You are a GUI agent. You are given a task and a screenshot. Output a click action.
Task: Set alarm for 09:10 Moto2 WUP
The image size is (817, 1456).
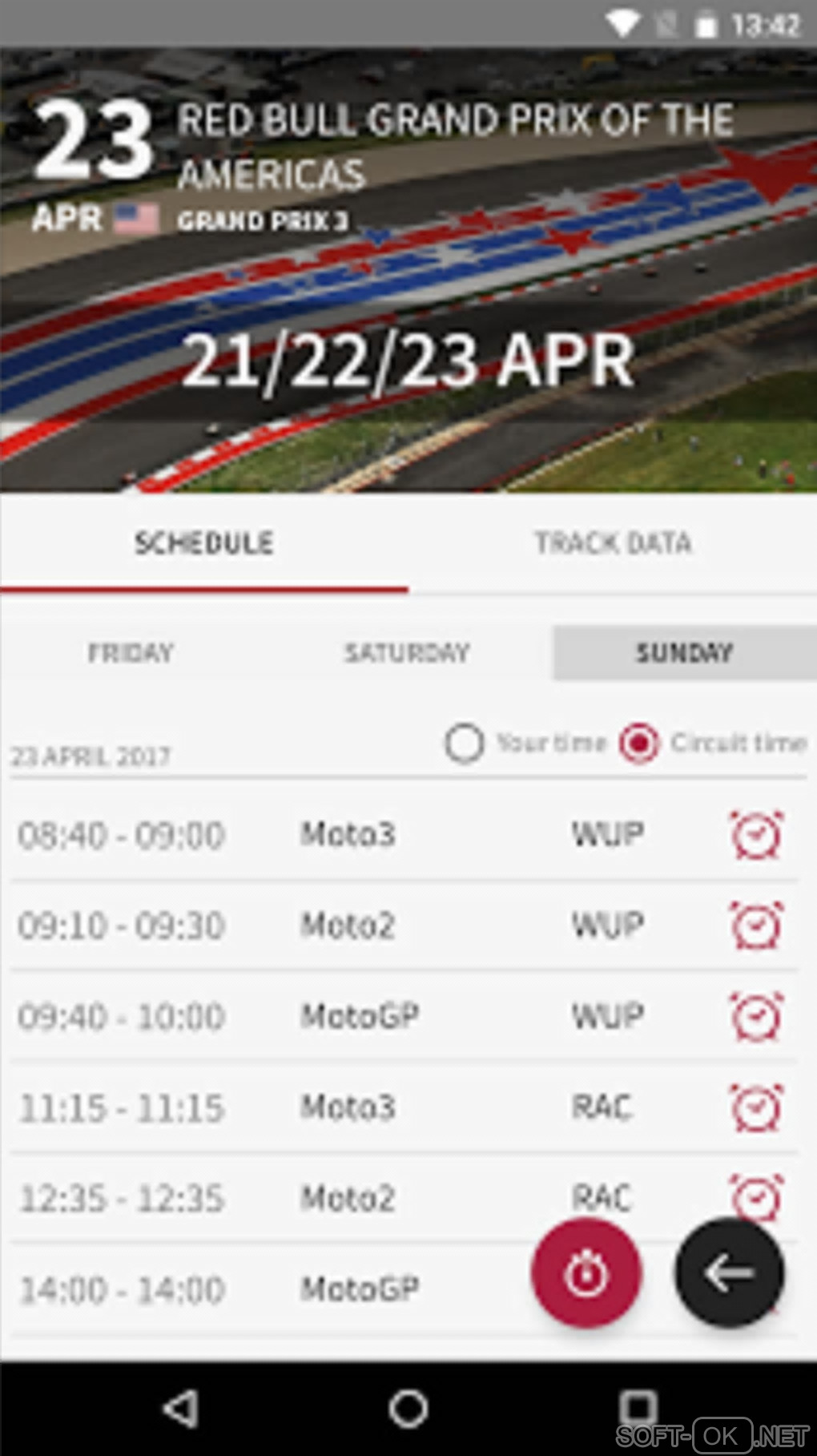755,926
